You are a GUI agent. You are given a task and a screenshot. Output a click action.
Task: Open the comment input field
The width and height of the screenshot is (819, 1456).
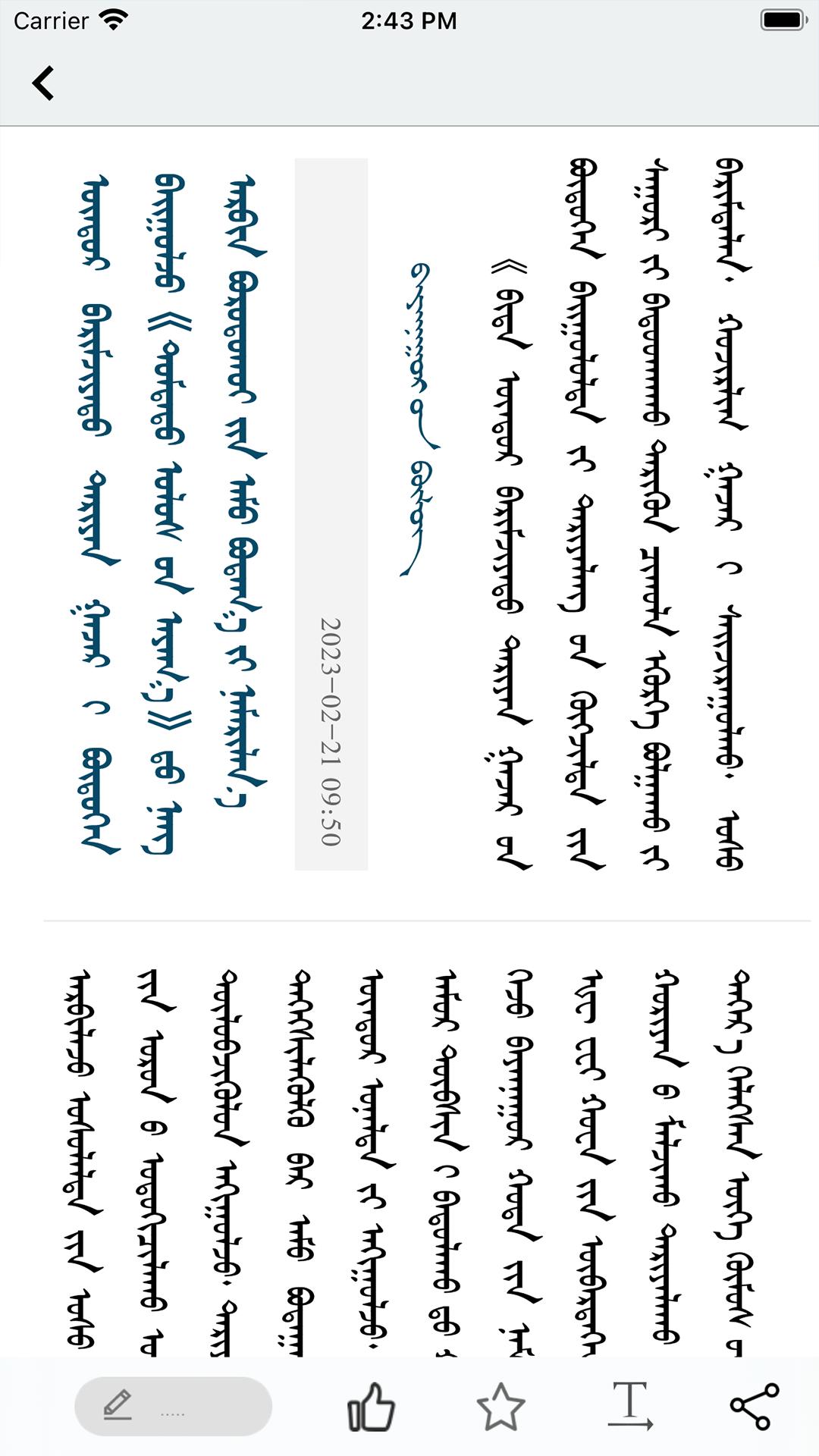173,1406
